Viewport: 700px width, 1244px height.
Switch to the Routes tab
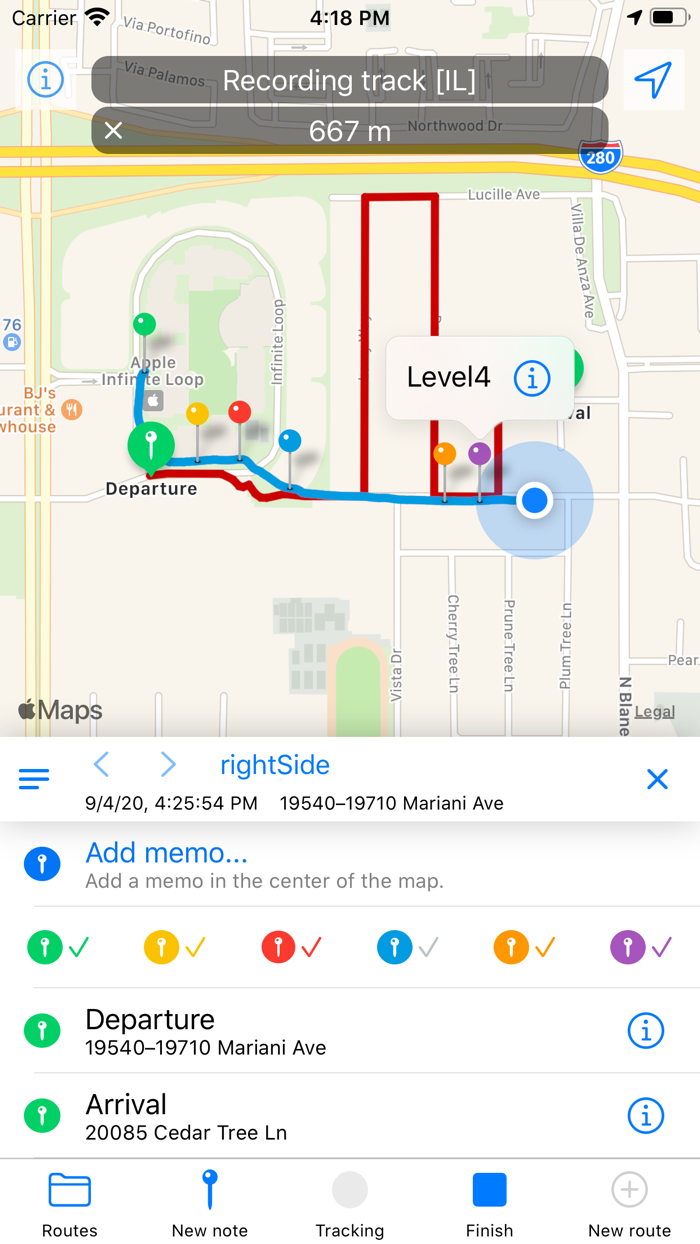(x=70, y=1203)
